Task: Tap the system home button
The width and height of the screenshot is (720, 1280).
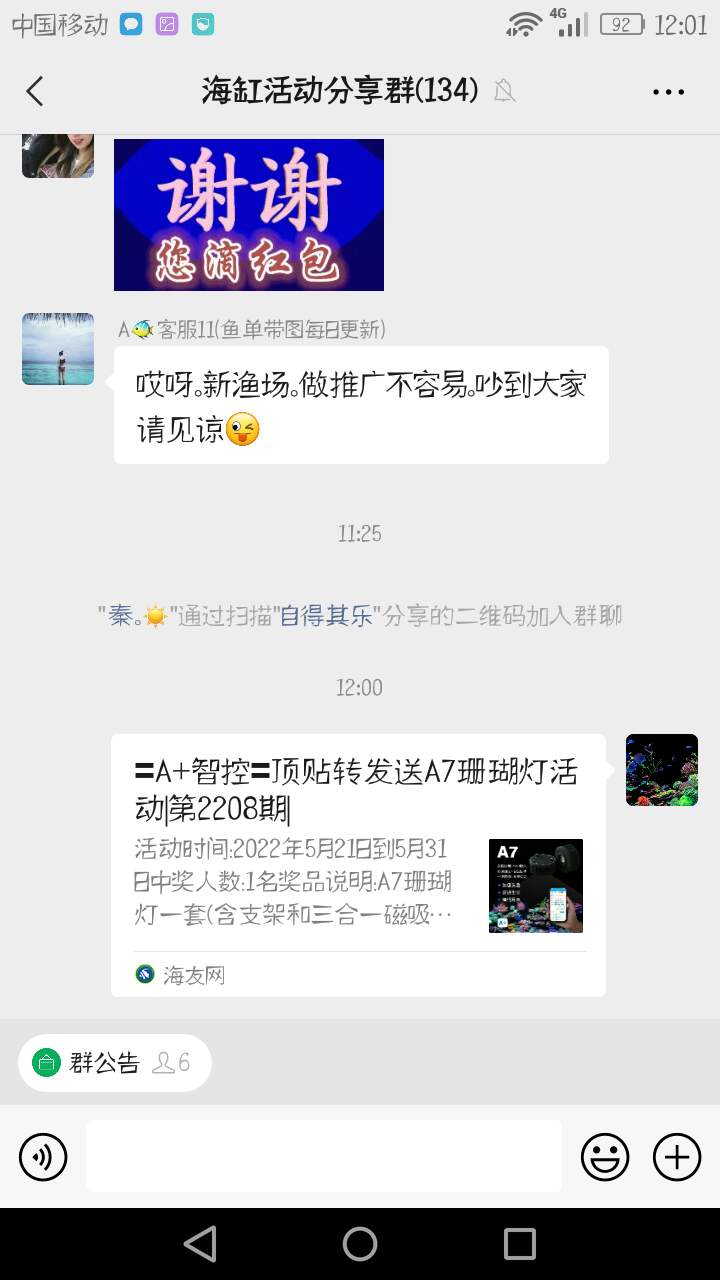Action: (x=360, y=1244)
